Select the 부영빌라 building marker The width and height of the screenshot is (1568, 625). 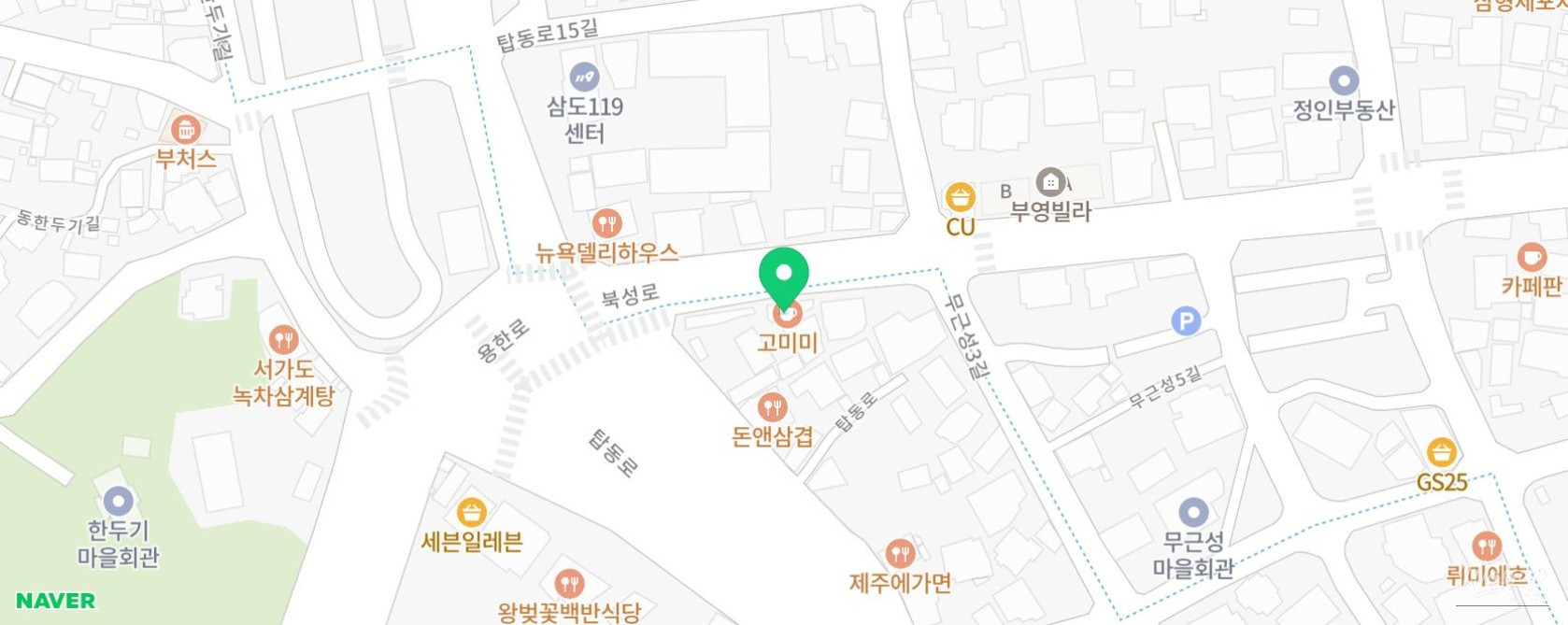pyautogui.click(x=1050, y=182)
